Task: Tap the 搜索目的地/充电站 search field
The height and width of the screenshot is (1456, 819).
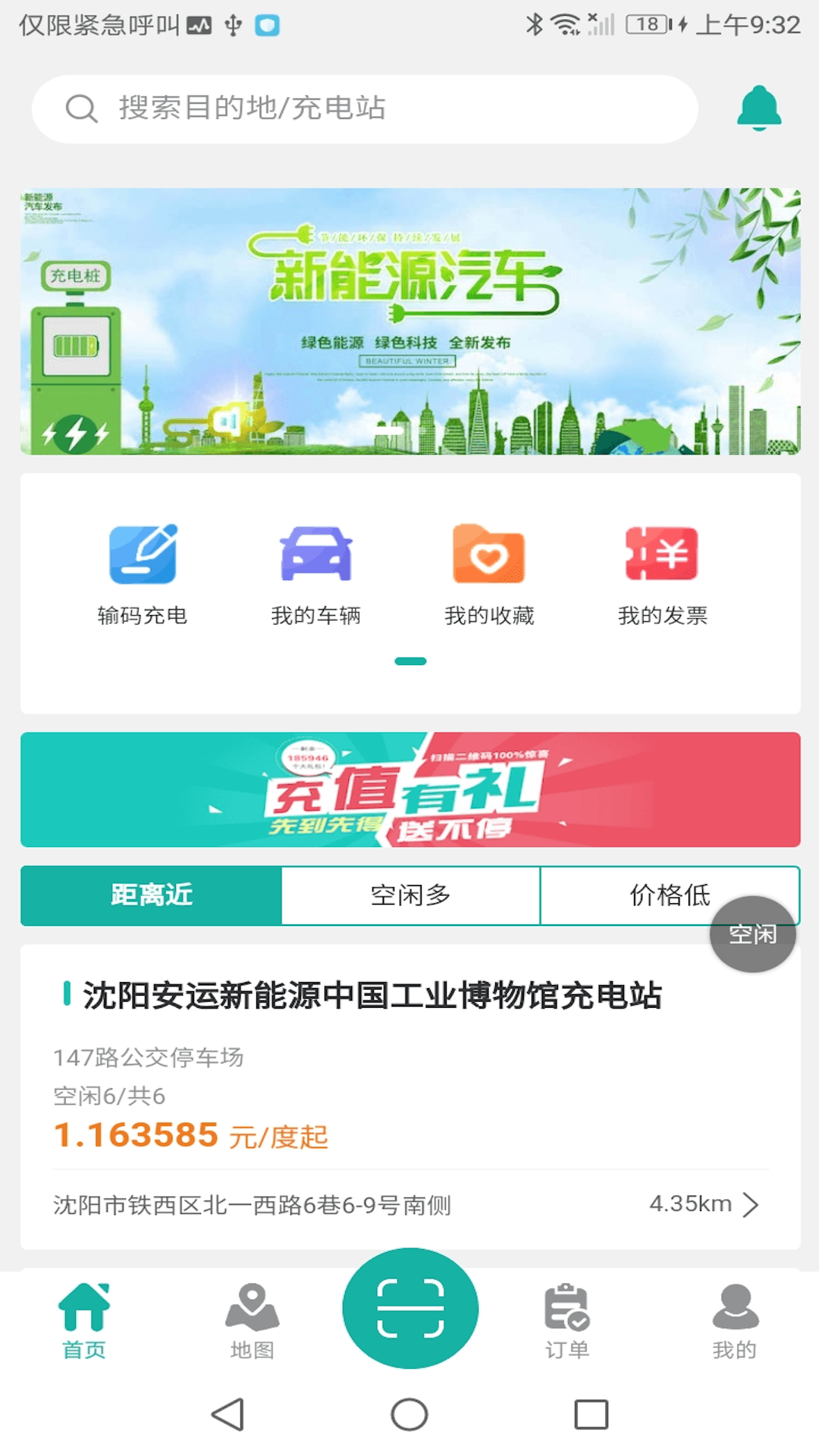Action: point(368,108)
